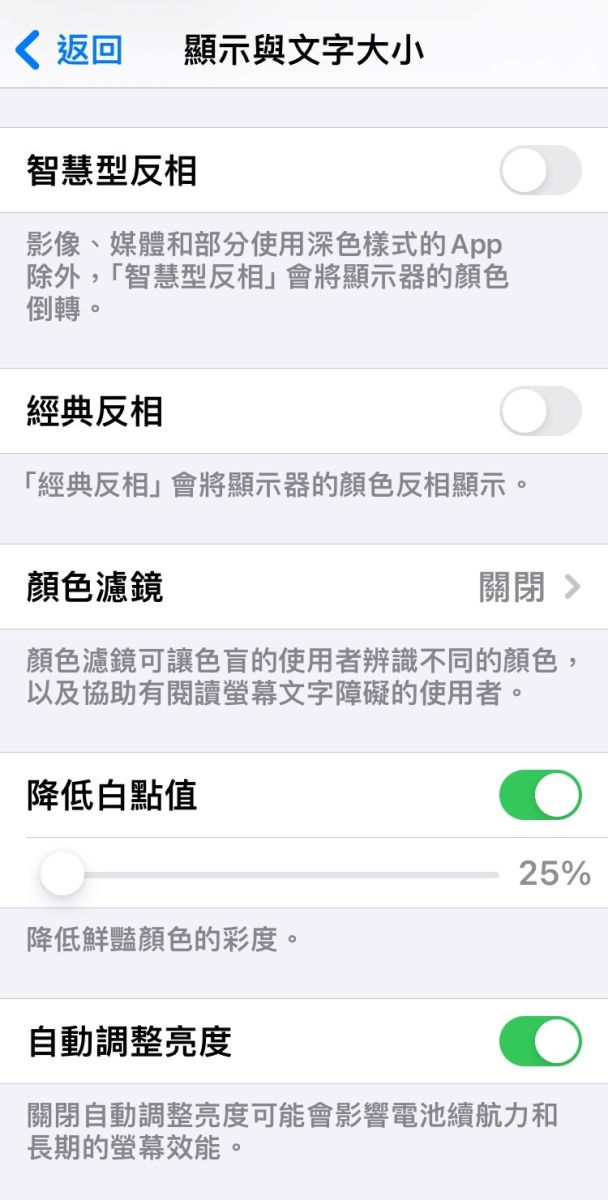Turn off the 自動調整亮度 switch
The image size is (608, 1200).
pyautogui.click(x=540, y=1041)
